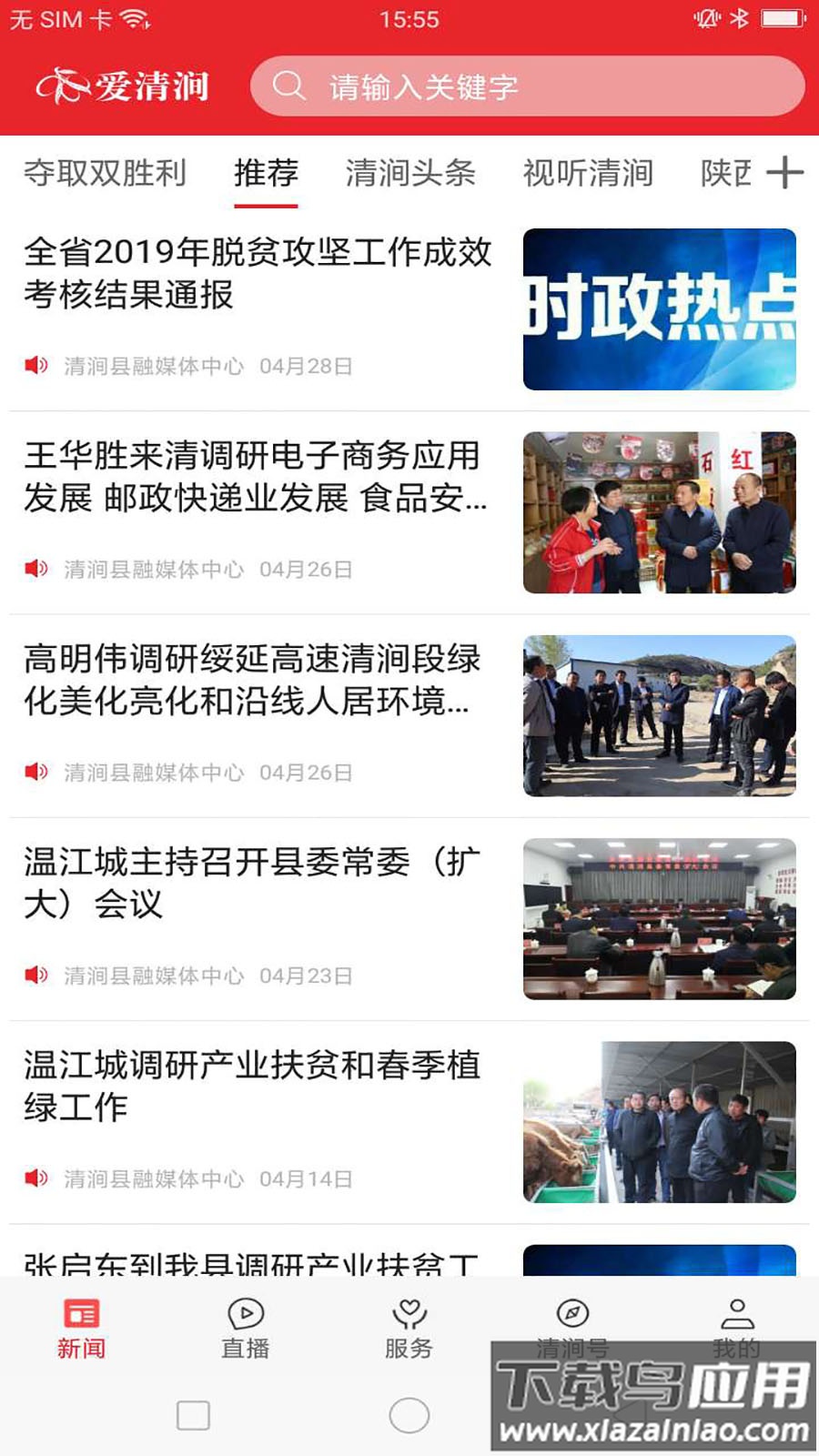This screenshot has height=1456, width=819.
Task: Play audio for 王华胜 news item
Action: [35, 570]
